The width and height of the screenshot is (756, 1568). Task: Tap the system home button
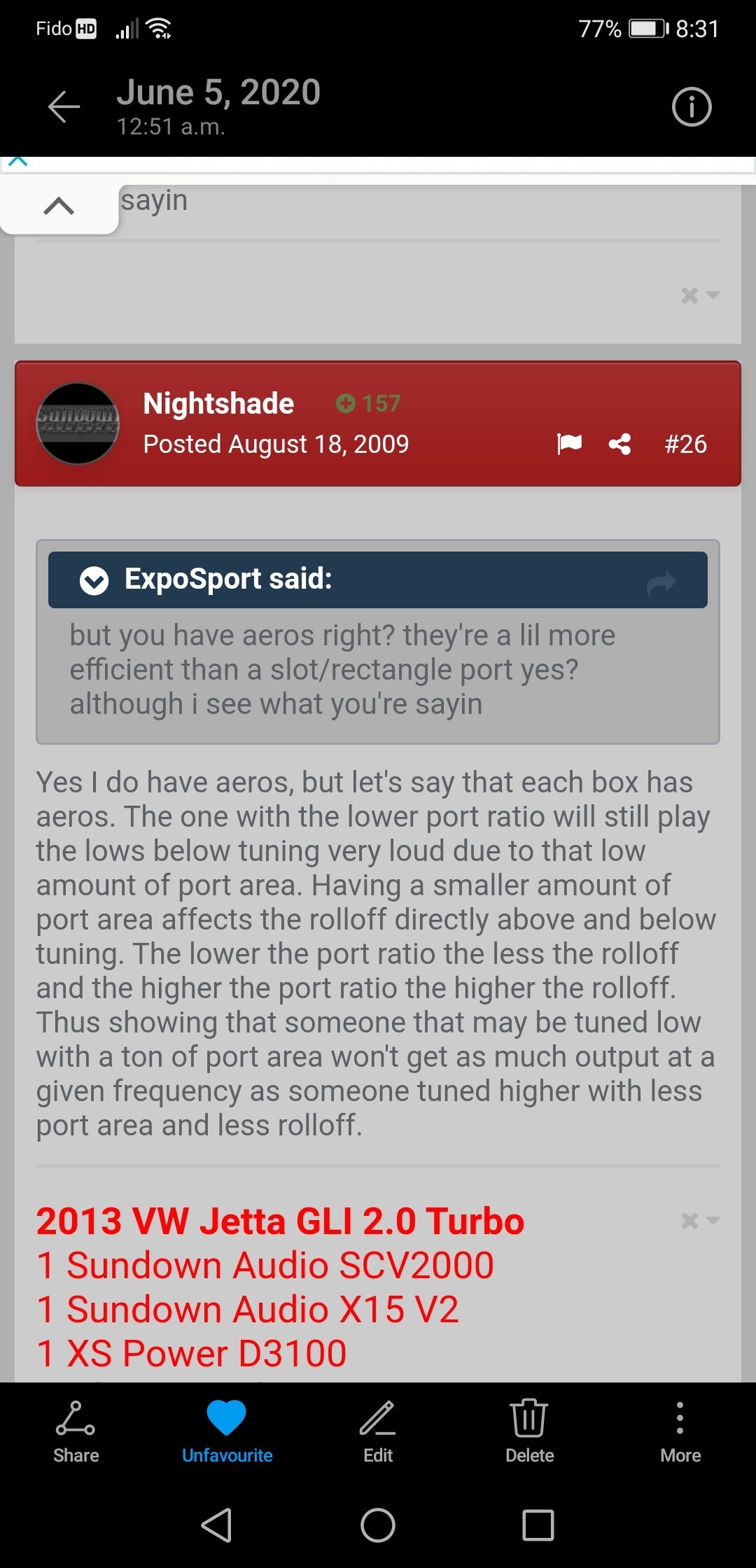point(378,1525)
